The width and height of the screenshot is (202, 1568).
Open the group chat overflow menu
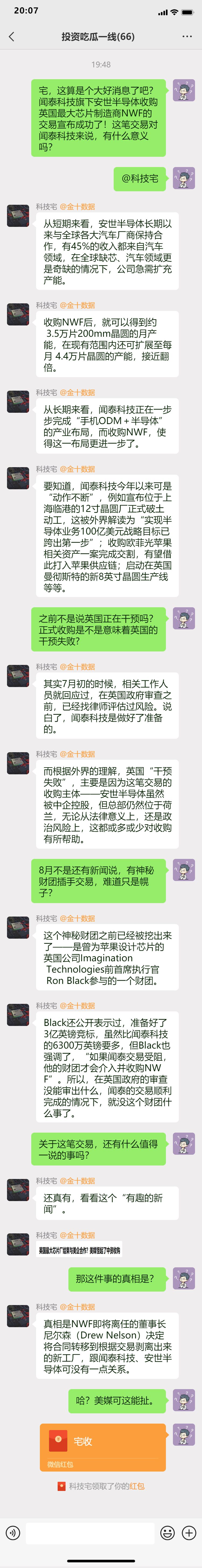point(187,37)
